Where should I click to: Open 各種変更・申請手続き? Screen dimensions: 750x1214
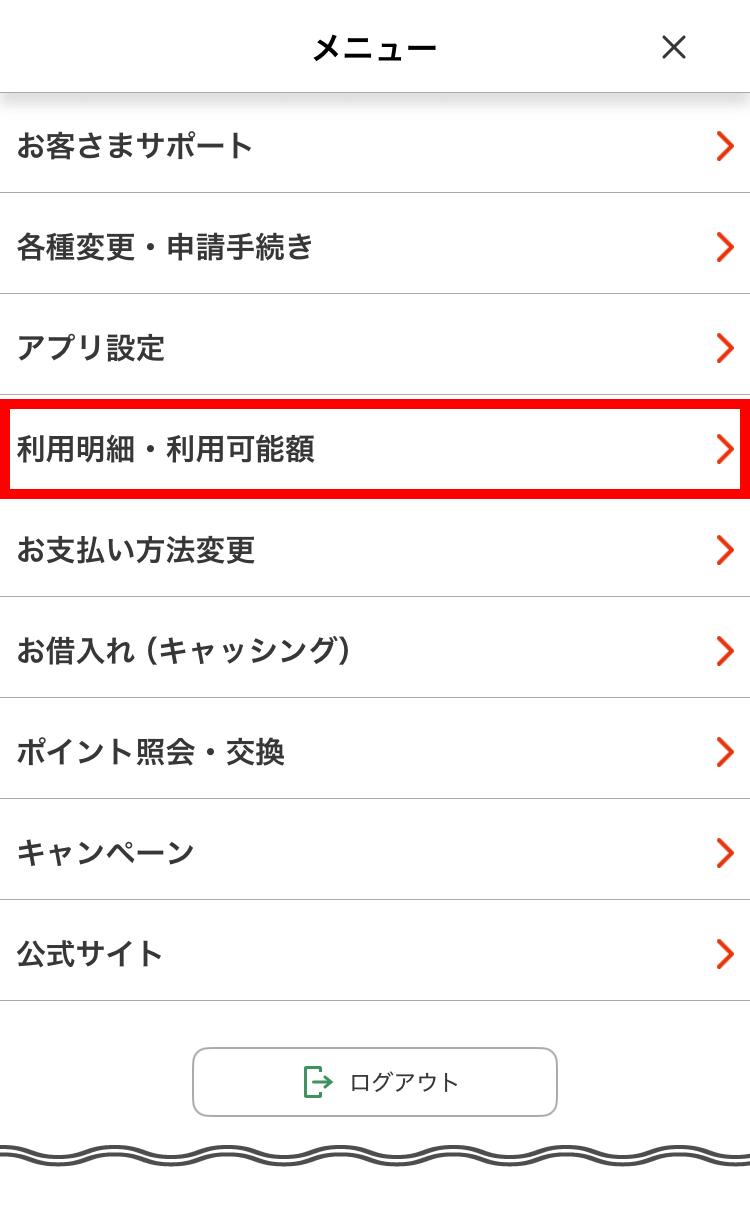pos(375,246)
